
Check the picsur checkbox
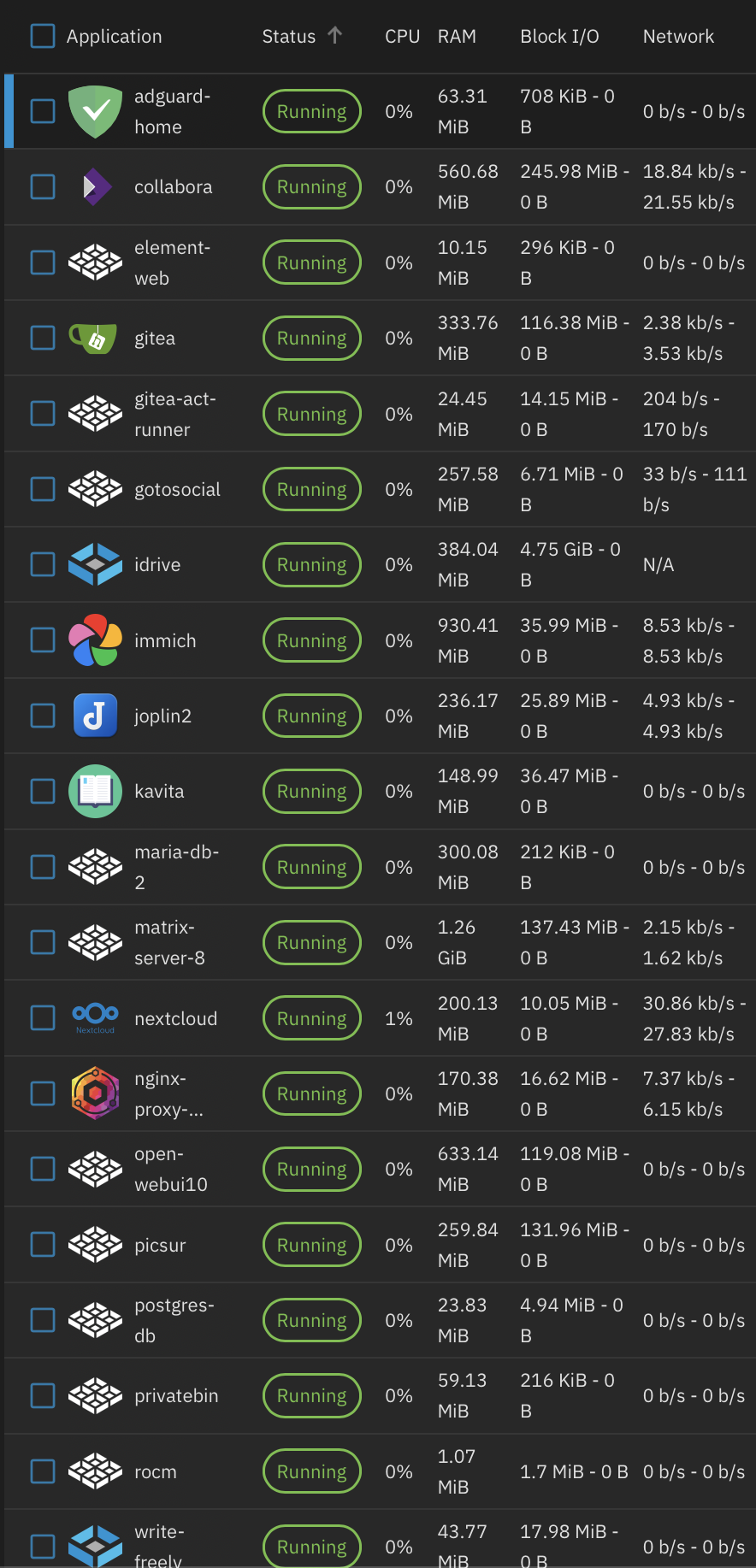43,1245
